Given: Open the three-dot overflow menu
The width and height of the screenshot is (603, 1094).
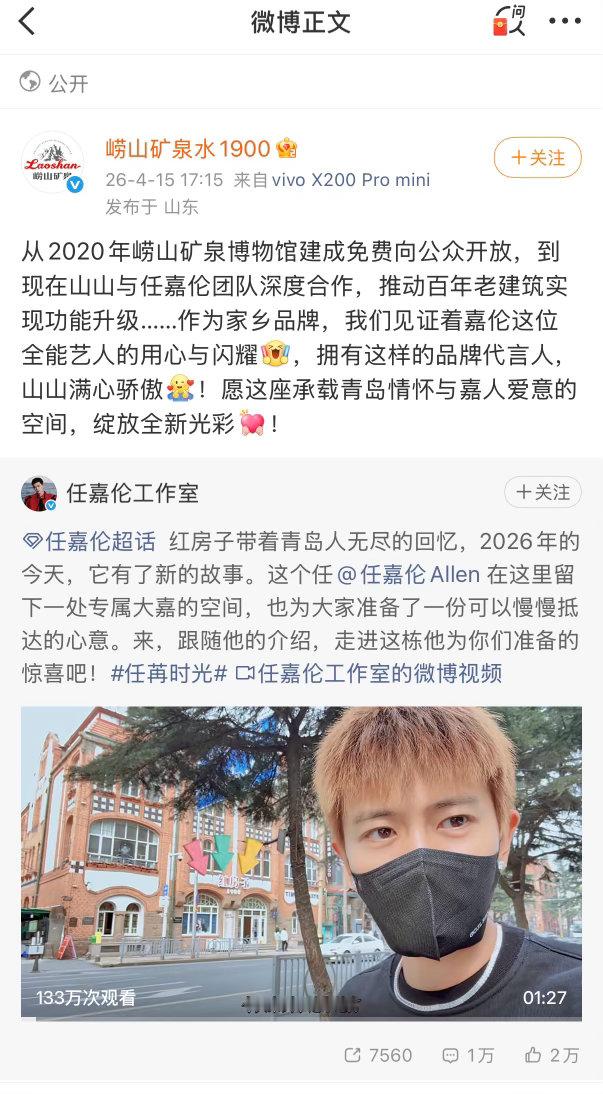Looking at the screenshot, I should 565,21.
